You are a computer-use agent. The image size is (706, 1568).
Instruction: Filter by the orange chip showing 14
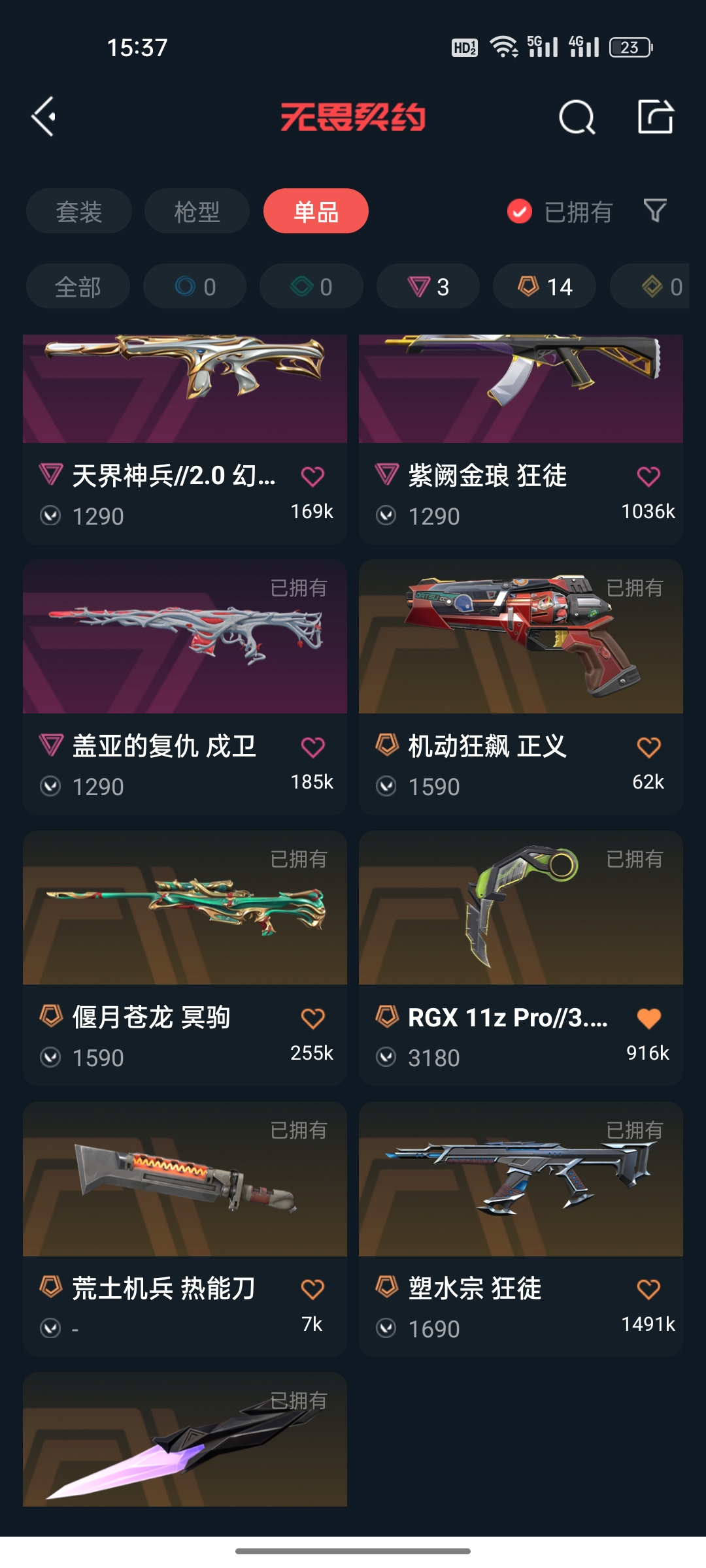click(545, 286)
